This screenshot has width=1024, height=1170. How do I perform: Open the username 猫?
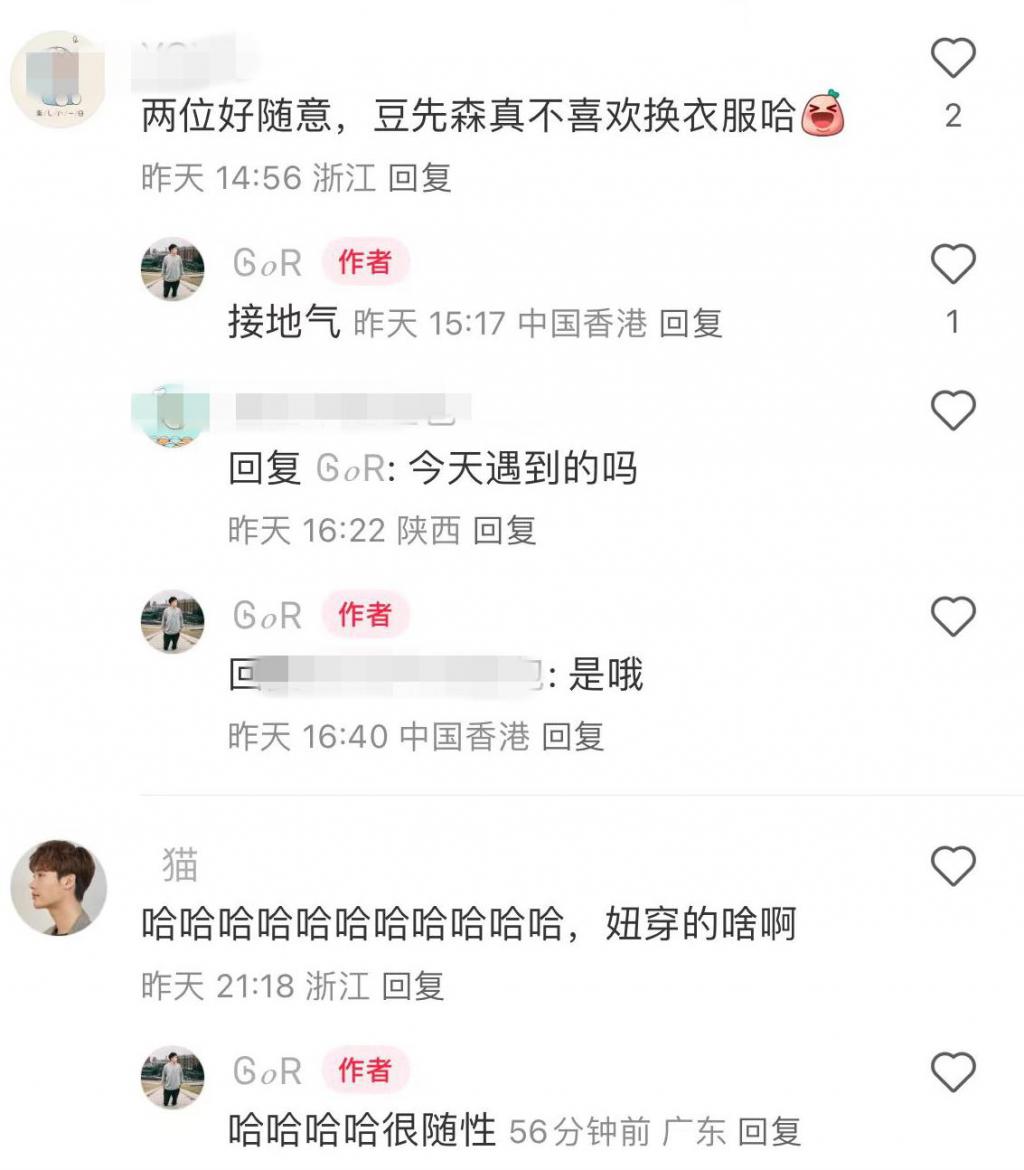[180, 865]
